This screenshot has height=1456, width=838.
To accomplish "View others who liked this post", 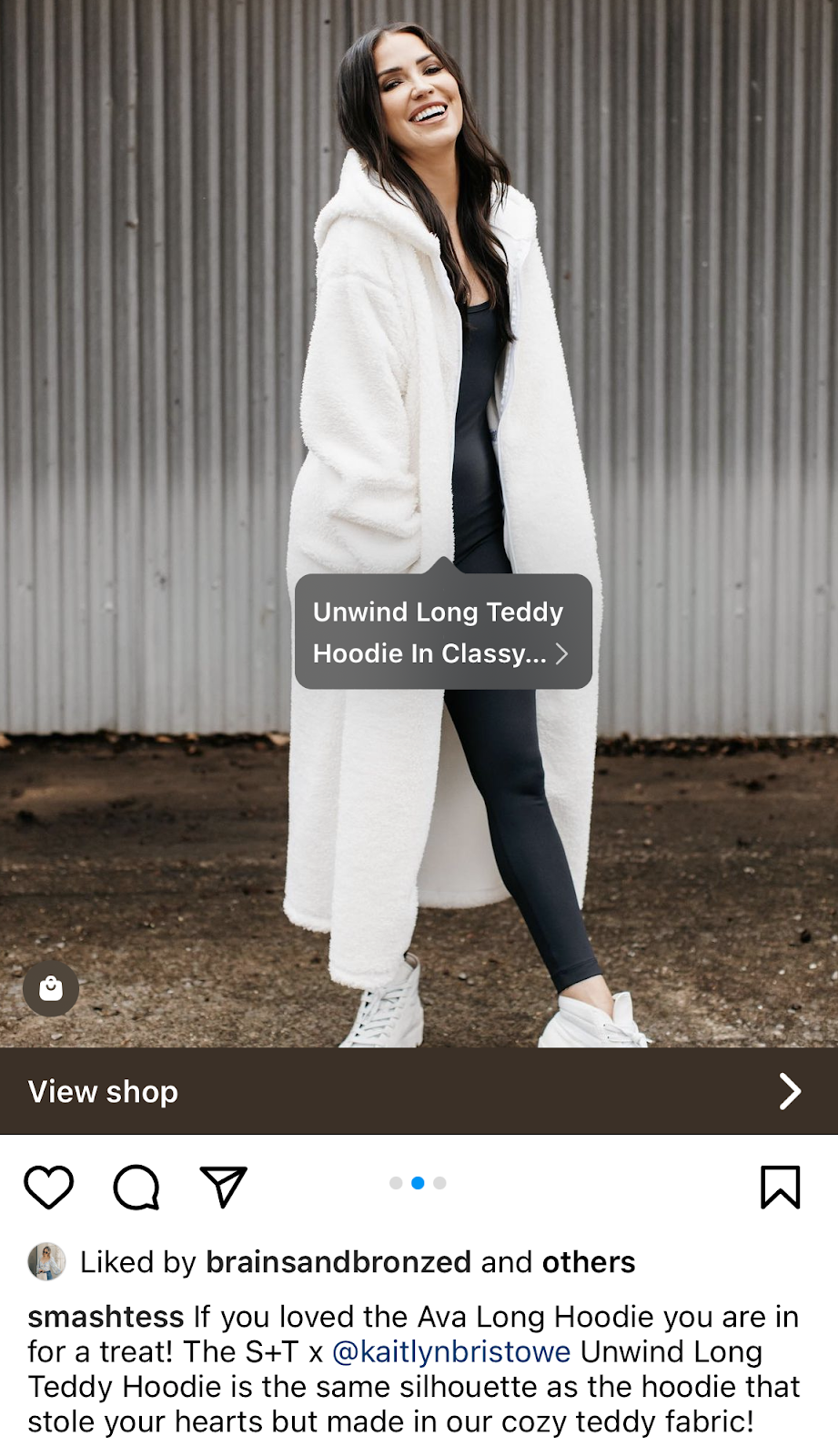I will tap(588, 1262).
